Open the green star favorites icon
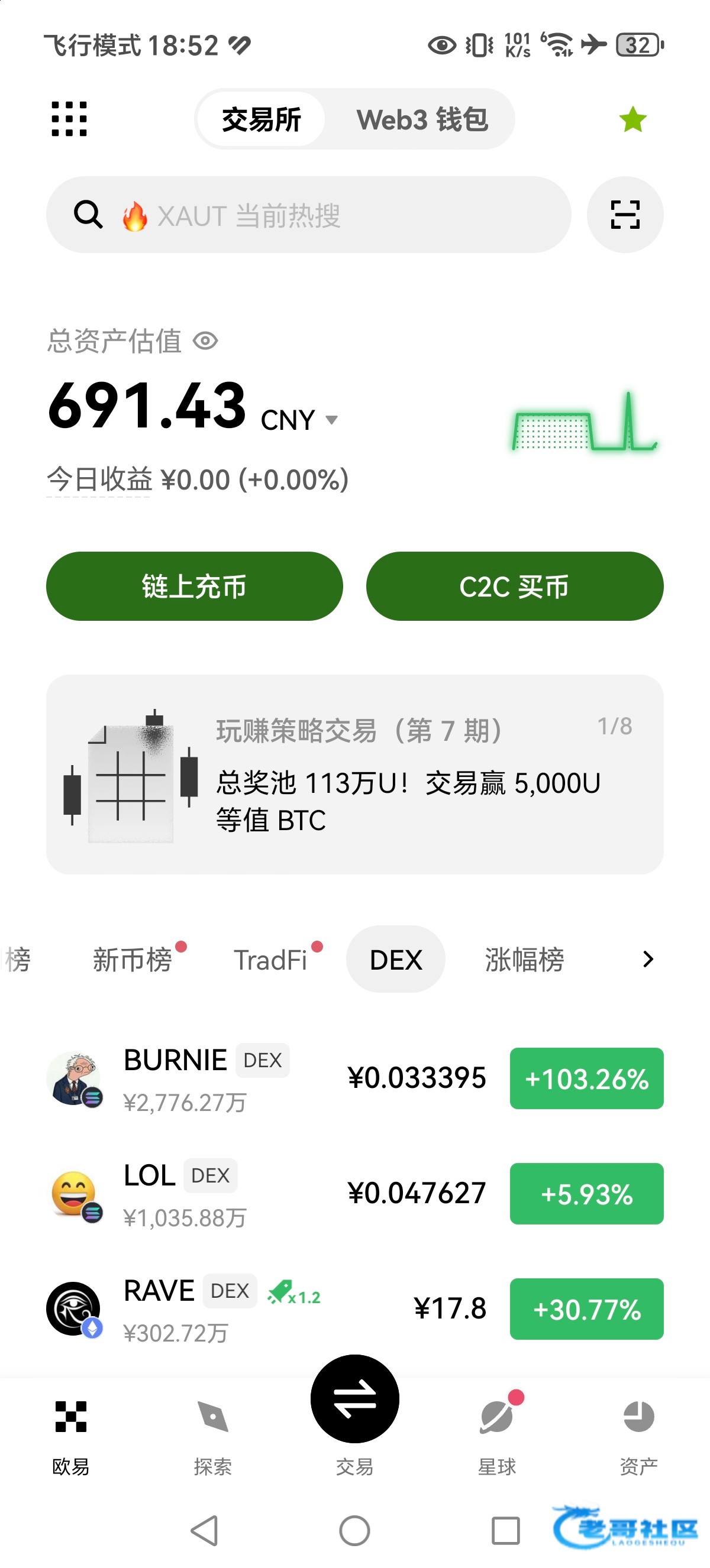 pyautogui.click(x=632, y=119)
